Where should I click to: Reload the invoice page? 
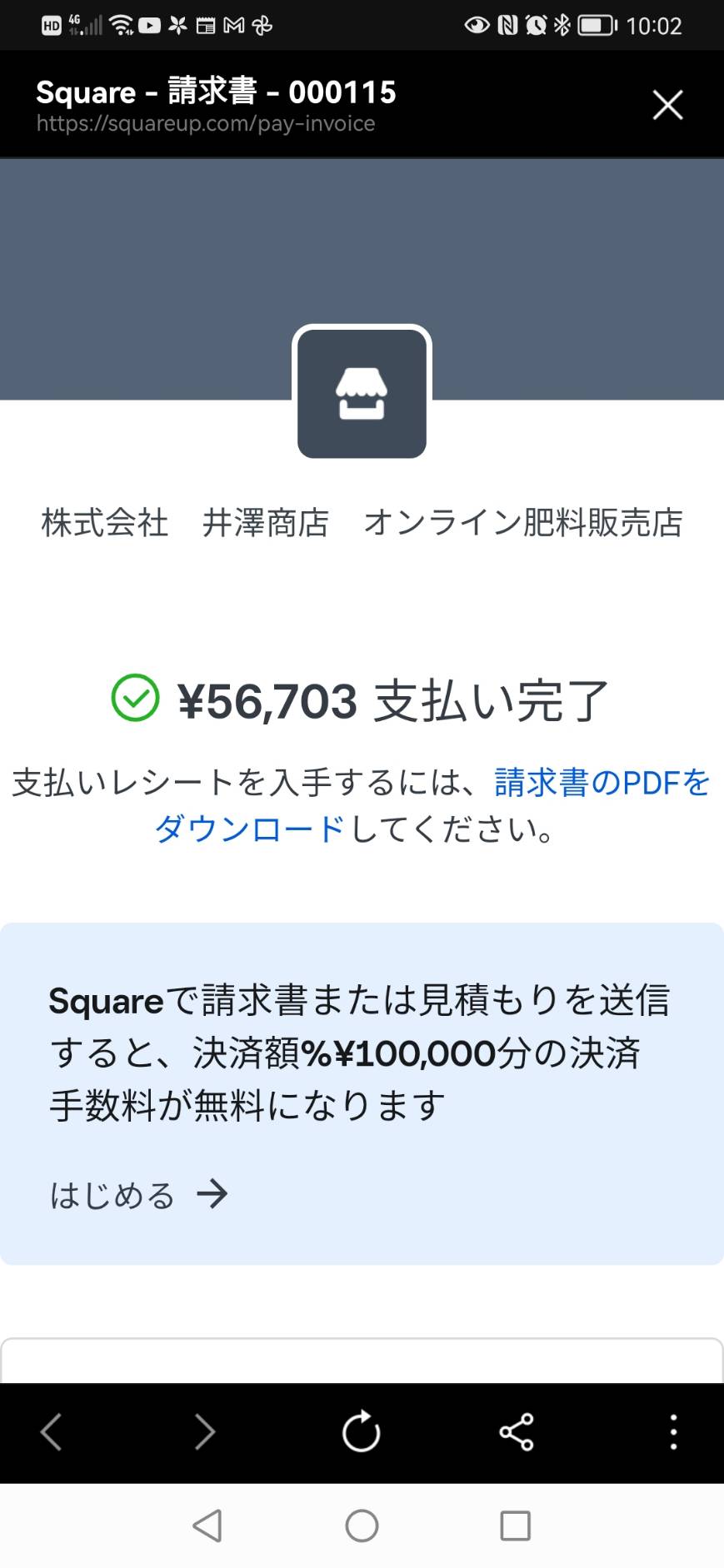[362, 1431]
